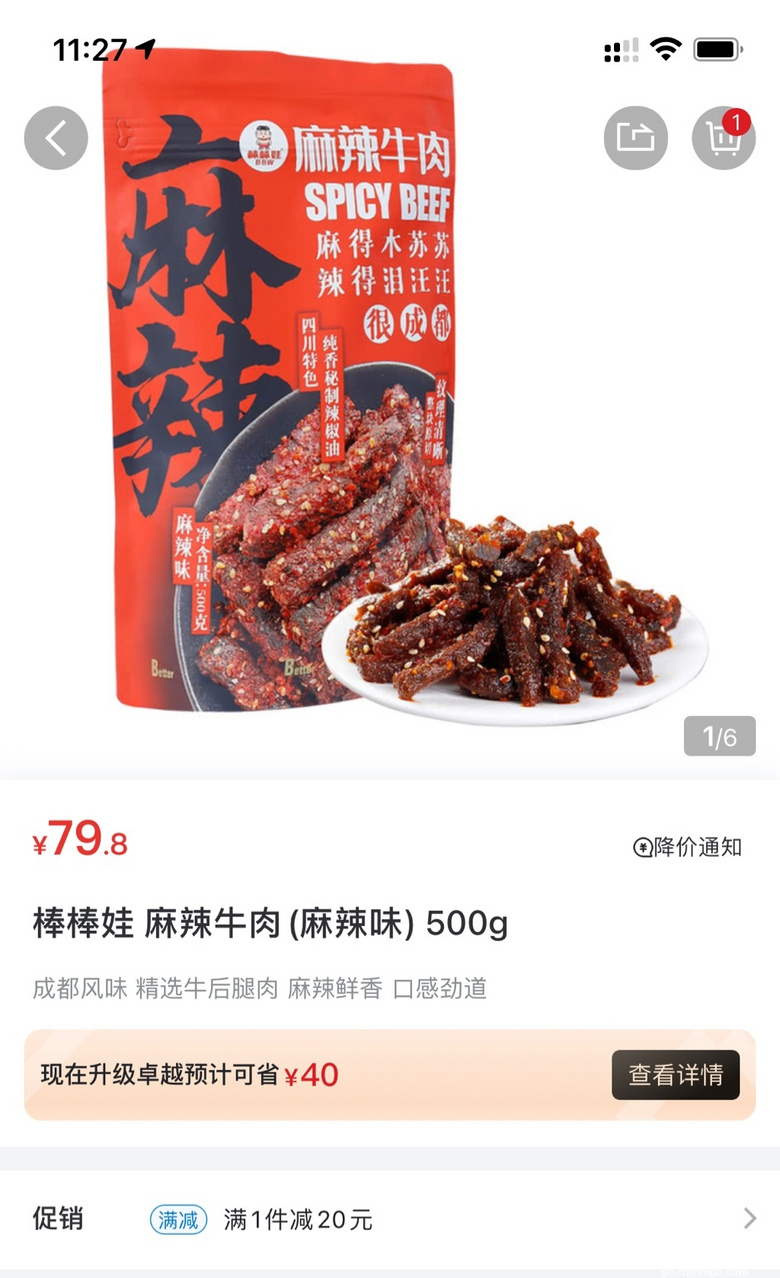Open the product image gallery
Screen dimensions: 780x1278
[390, 390]
